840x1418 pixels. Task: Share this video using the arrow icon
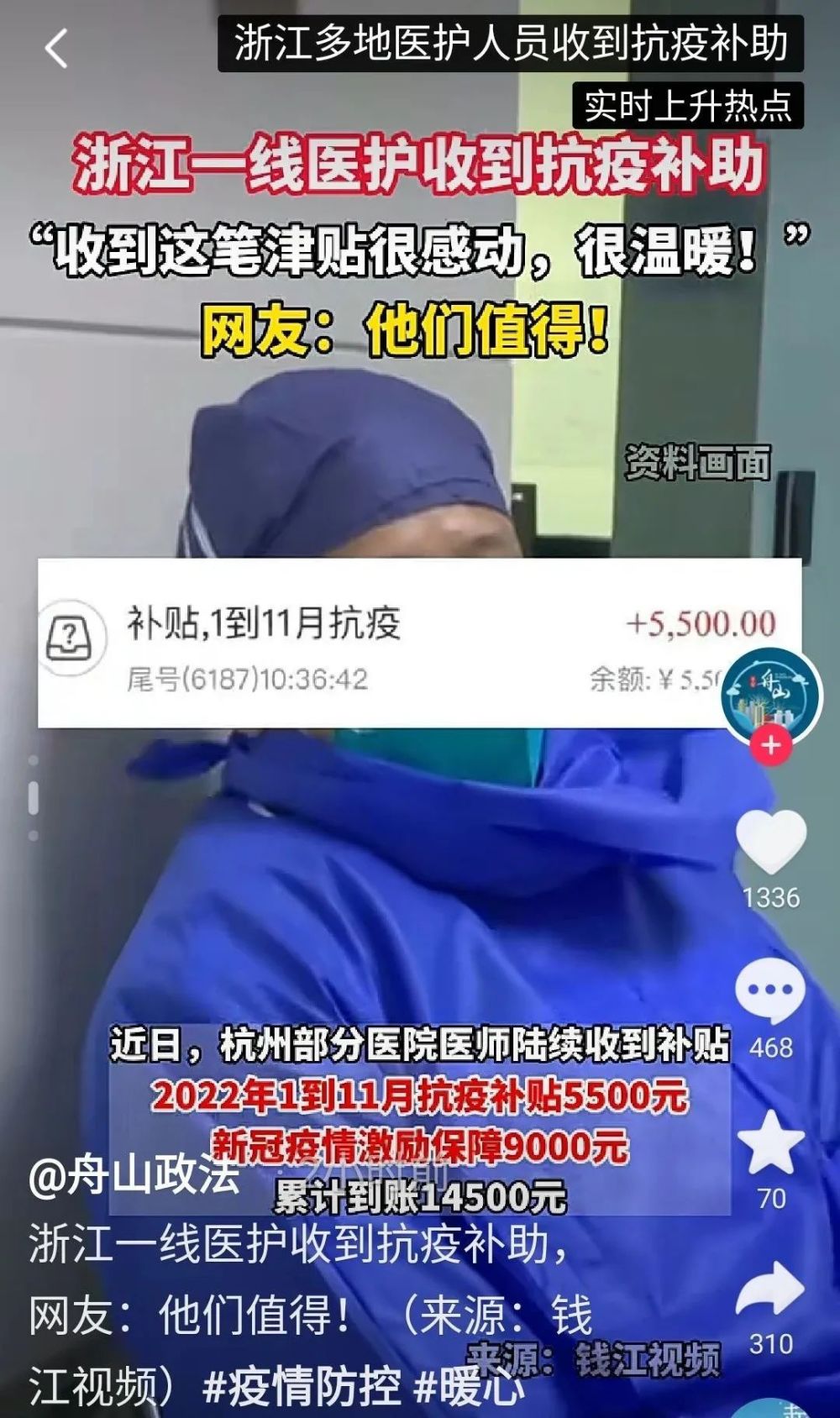tap(770, 1289)
